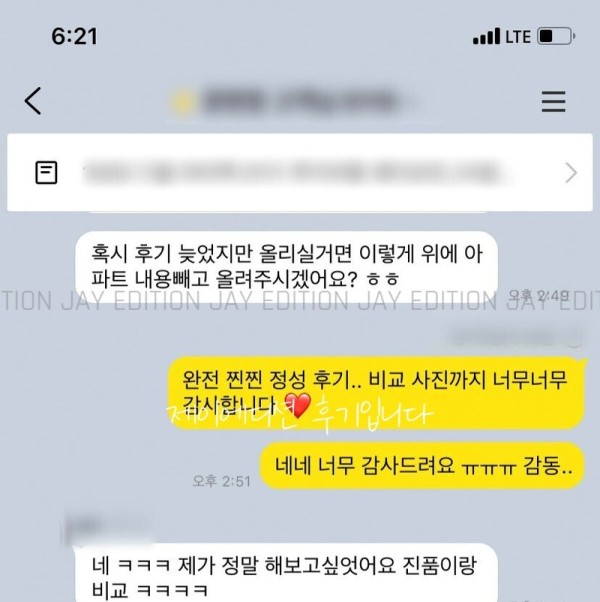The image size is (600, 602).
Task: Open the chat room hamburger menu
Action: click(x=553, y=101)
